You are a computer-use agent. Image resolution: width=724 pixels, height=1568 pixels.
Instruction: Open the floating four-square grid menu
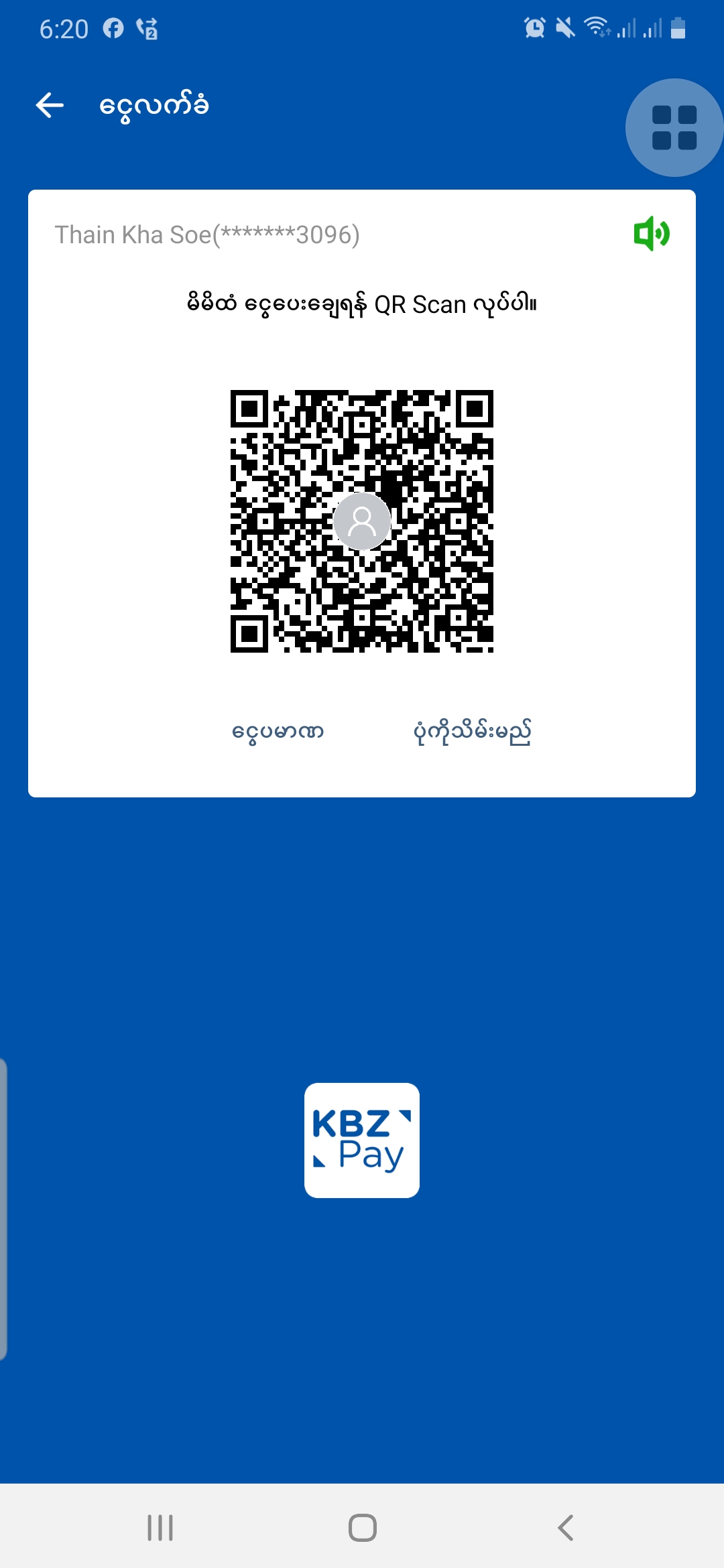coord(674,127)
